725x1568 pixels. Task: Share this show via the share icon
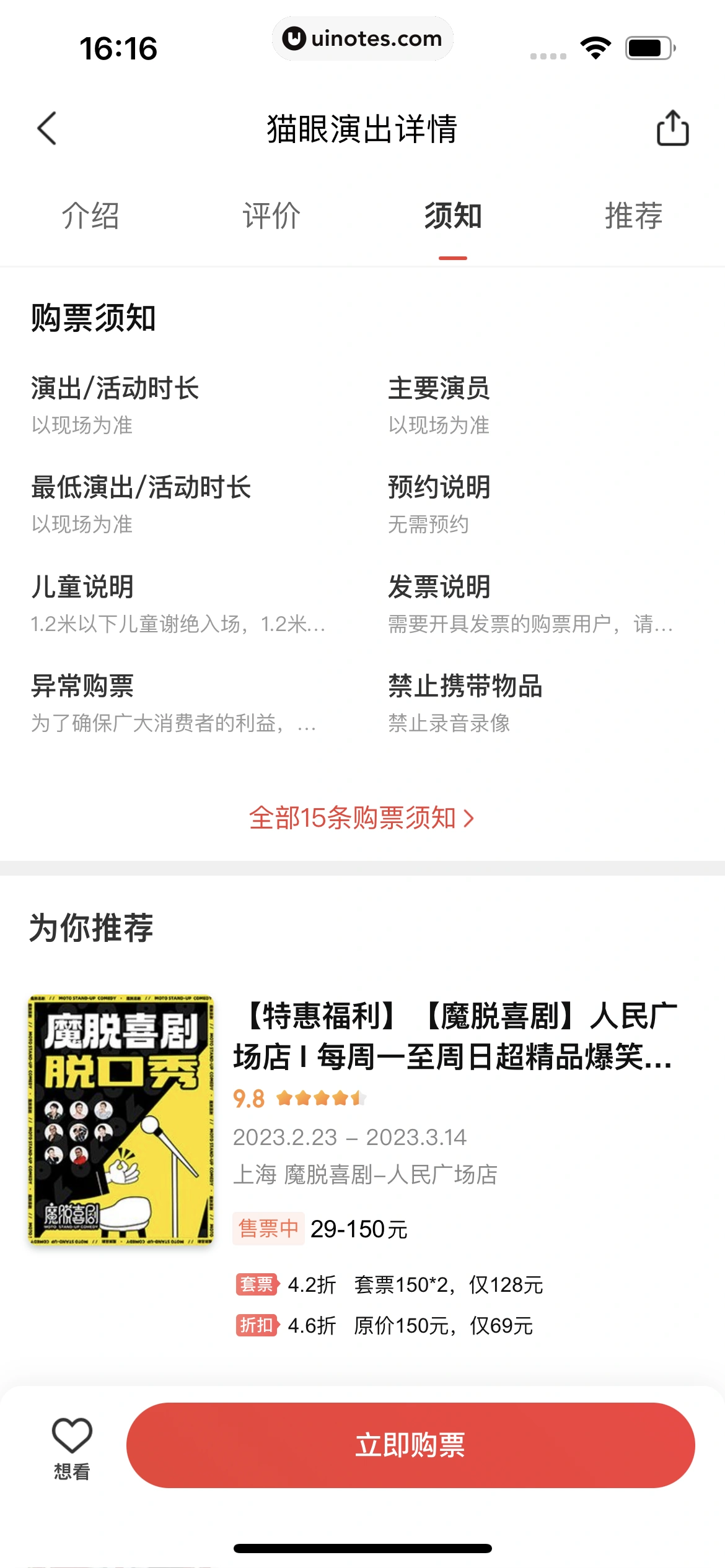(x=672, y=128)
